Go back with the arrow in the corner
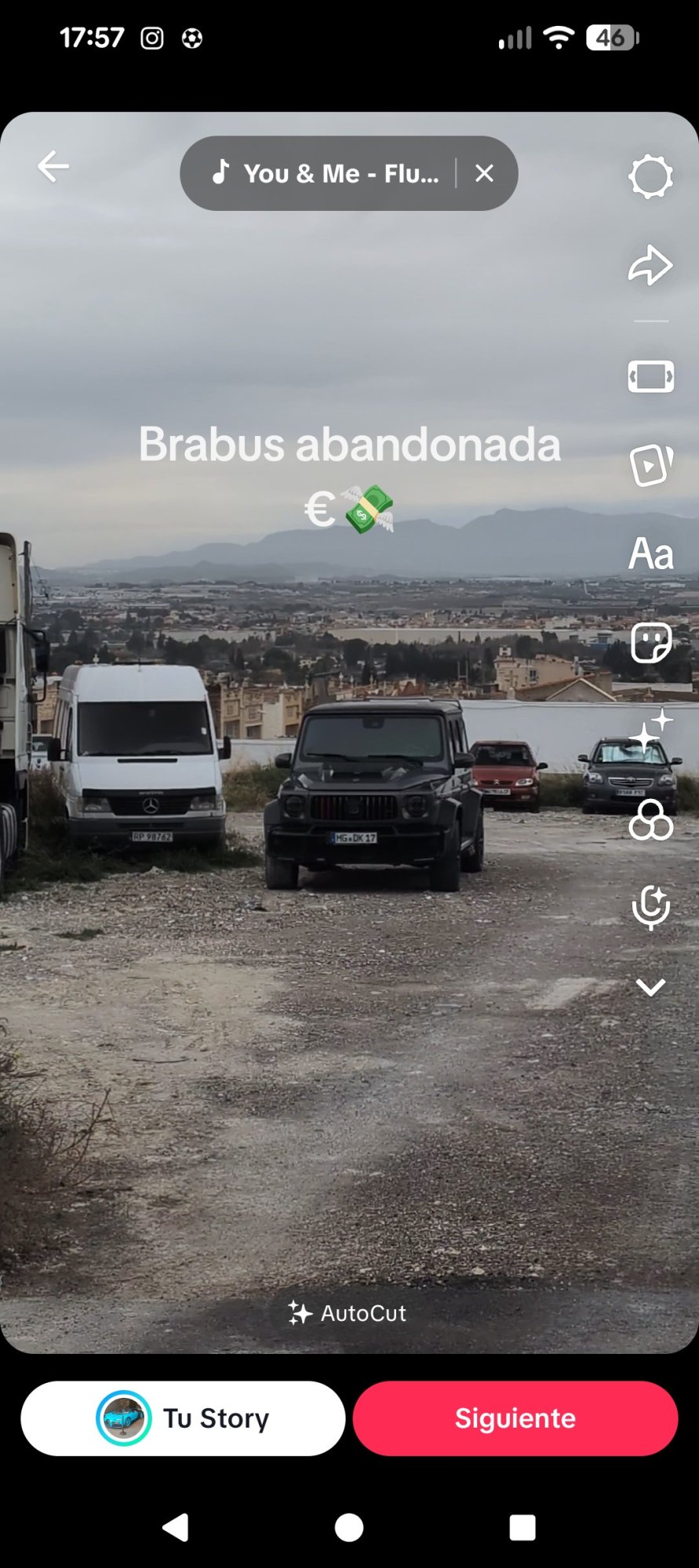Image resolution: width=699 pixels, height=1568 pixels. [x=52, y=165]
